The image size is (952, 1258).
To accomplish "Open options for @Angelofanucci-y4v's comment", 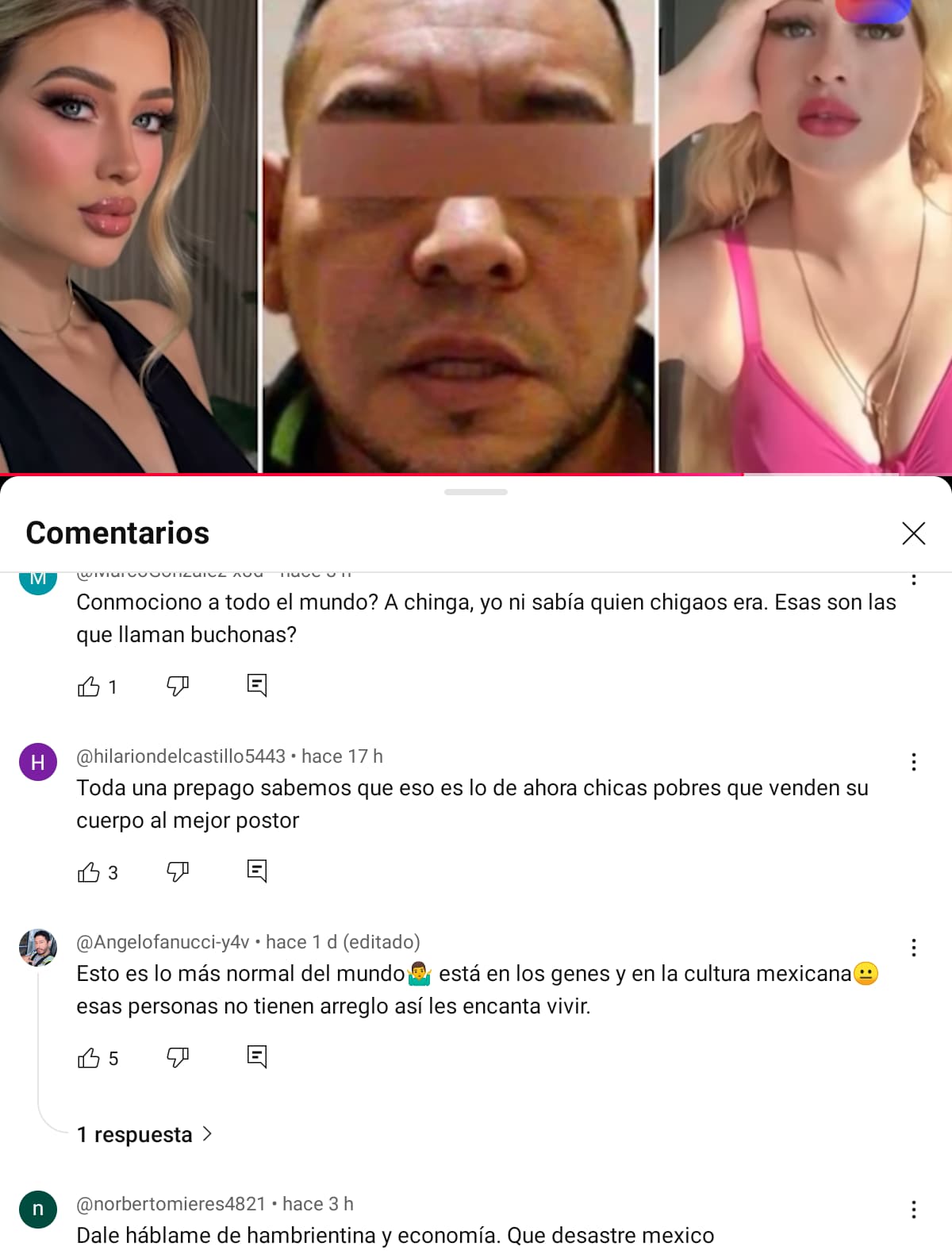I will pyautogui.click(x=914, y=948).
